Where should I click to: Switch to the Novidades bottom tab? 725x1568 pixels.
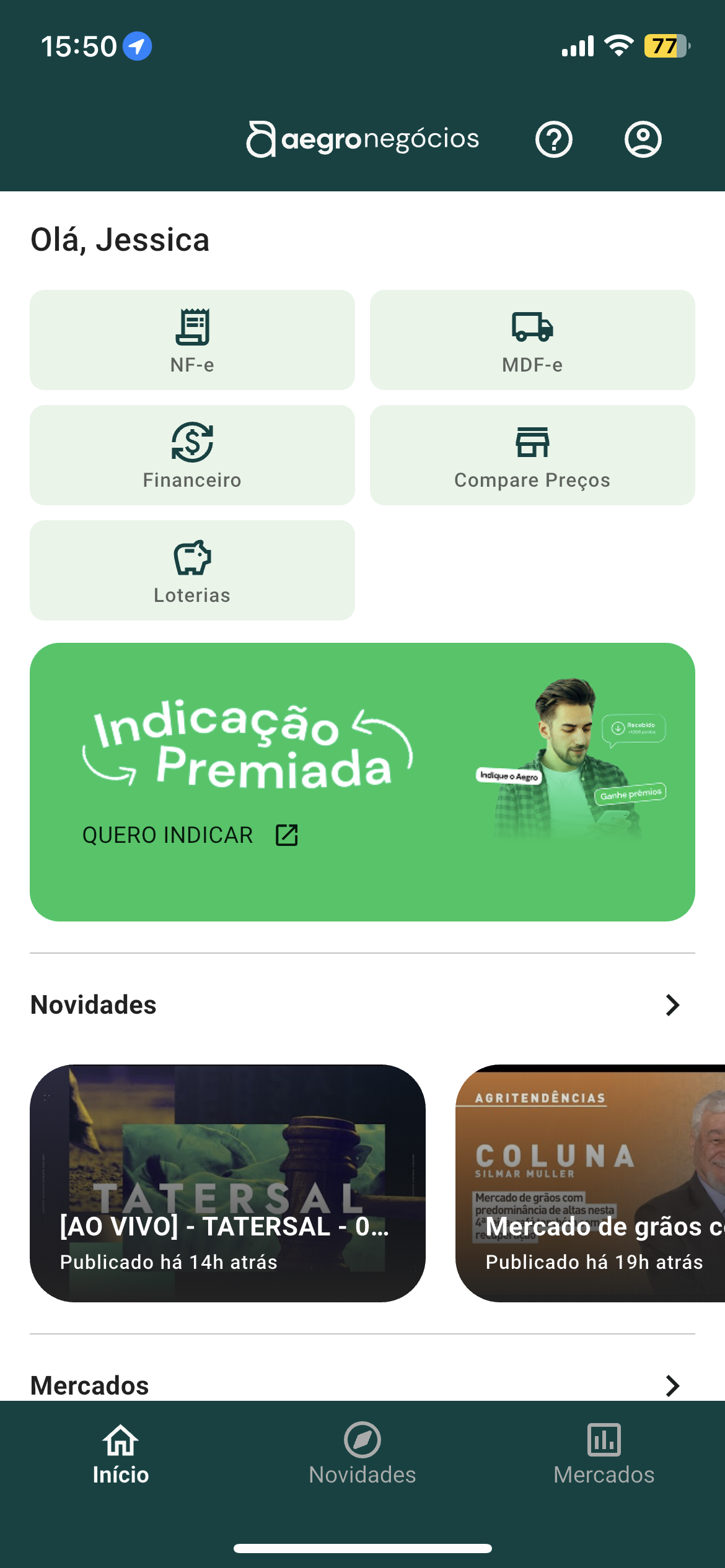(x=362, y=1454)
